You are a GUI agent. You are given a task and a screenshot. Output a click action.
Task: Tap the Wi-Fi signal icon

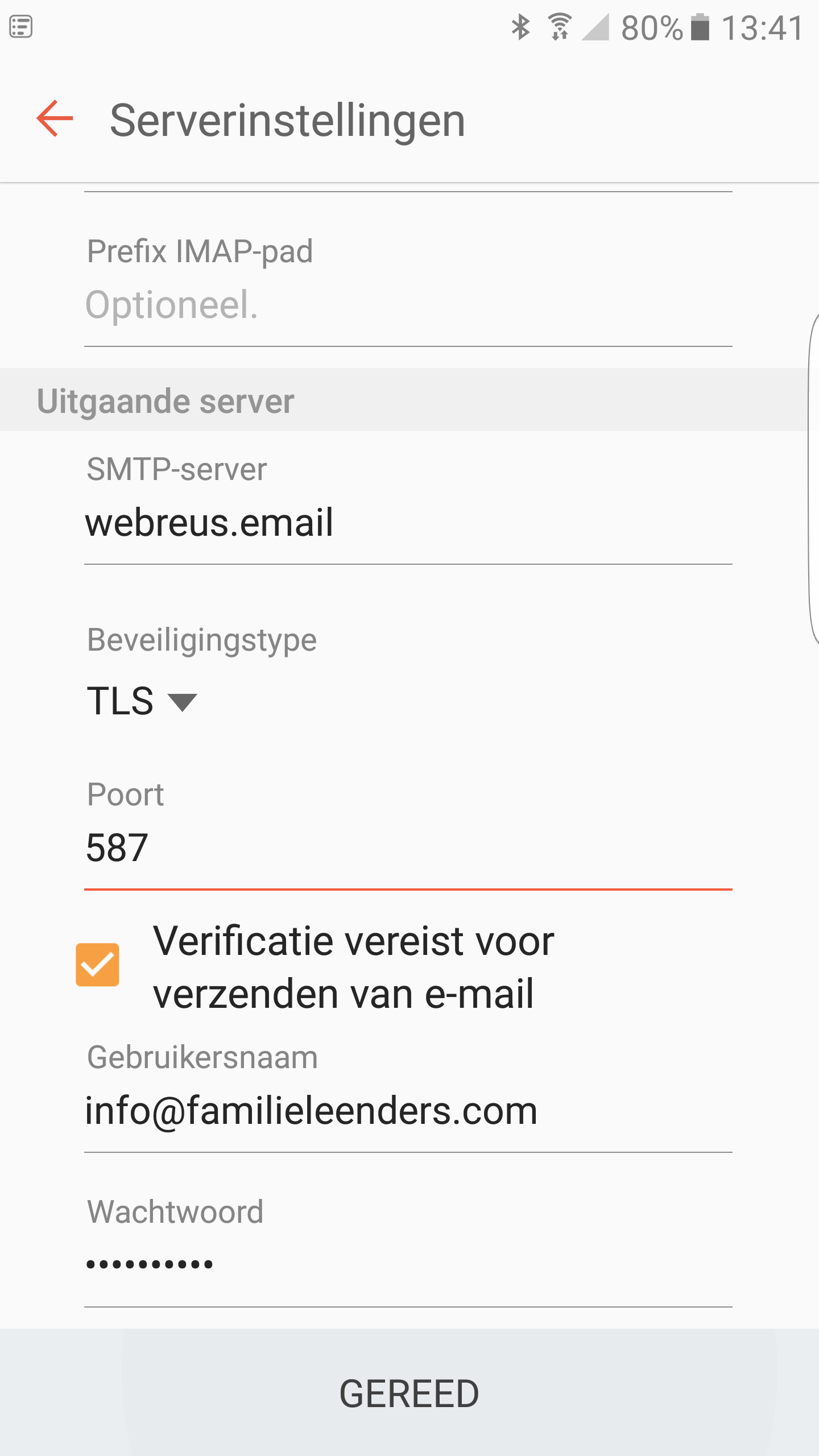pyautogui.click(x=559, y=27)
